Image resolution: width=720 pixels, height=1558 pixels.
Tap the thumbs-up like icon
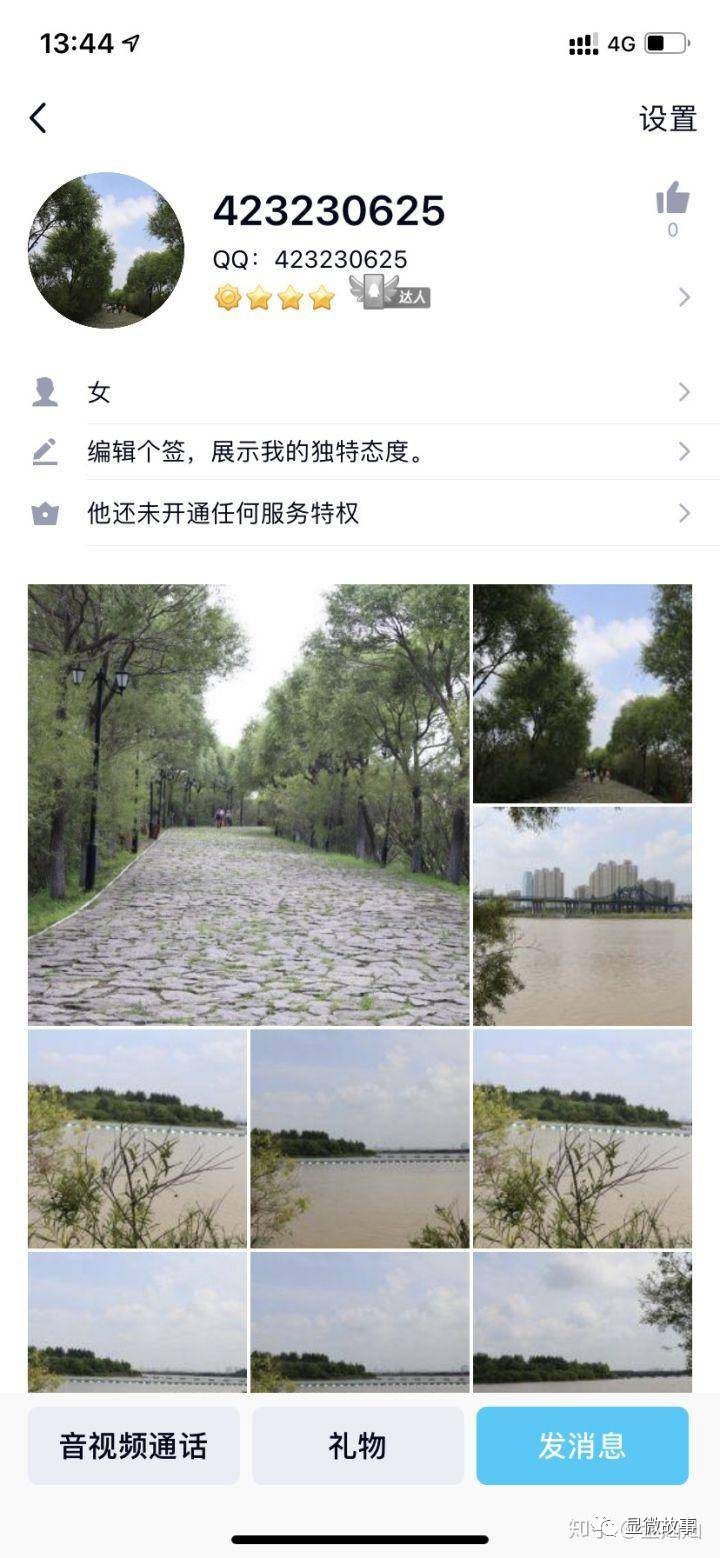[x=673, y=198]
